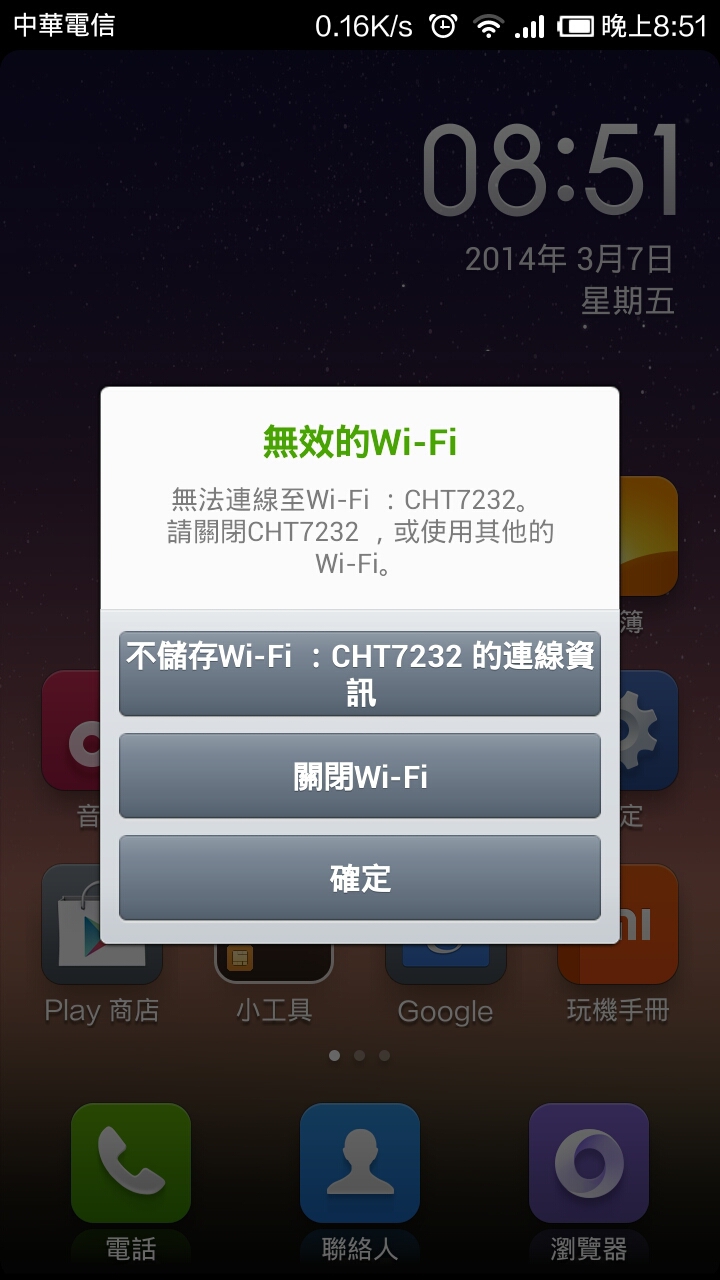Viewport: 720px width, 1280px height.
Task: Confirm the dialog with 確定
Action: [x=360, y=878]
